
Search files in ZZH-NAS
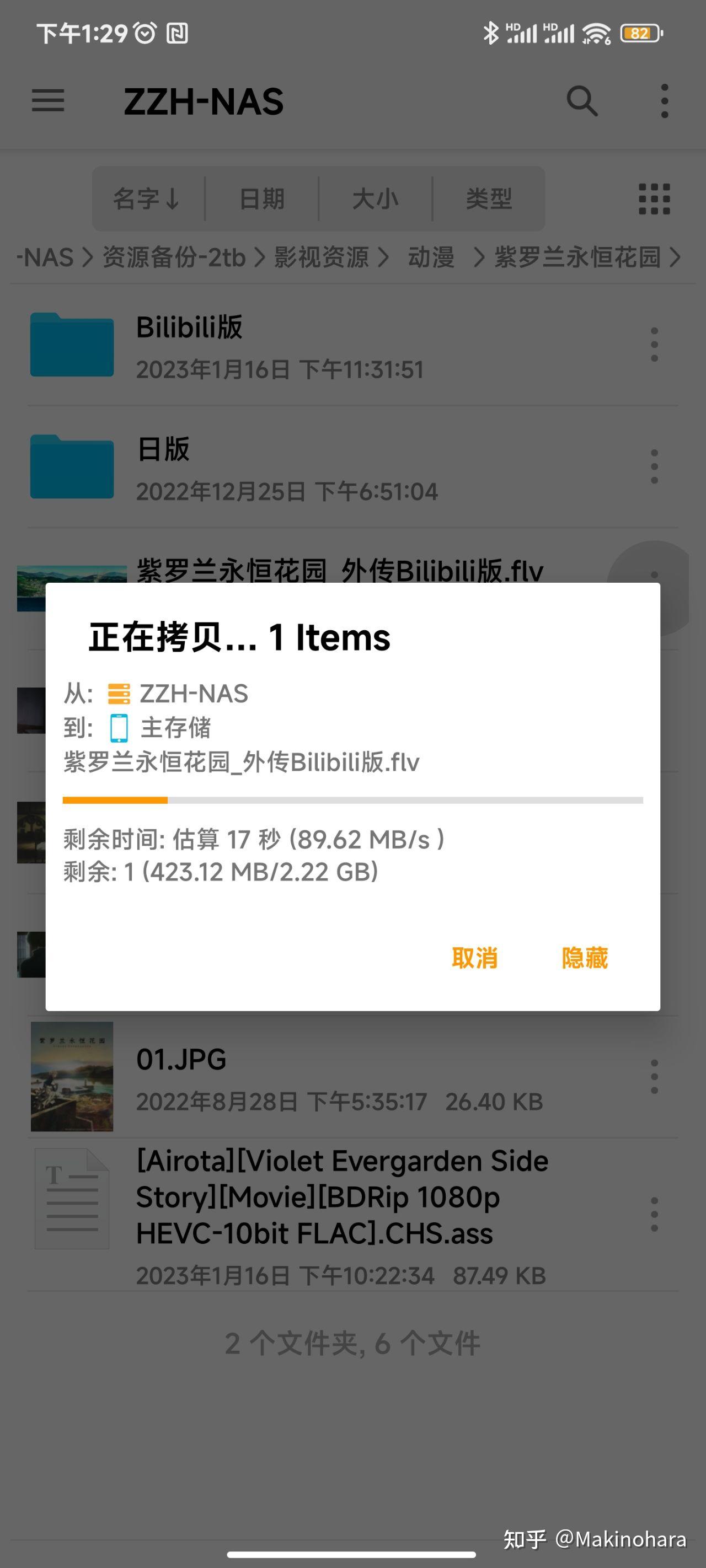(582, 101)
